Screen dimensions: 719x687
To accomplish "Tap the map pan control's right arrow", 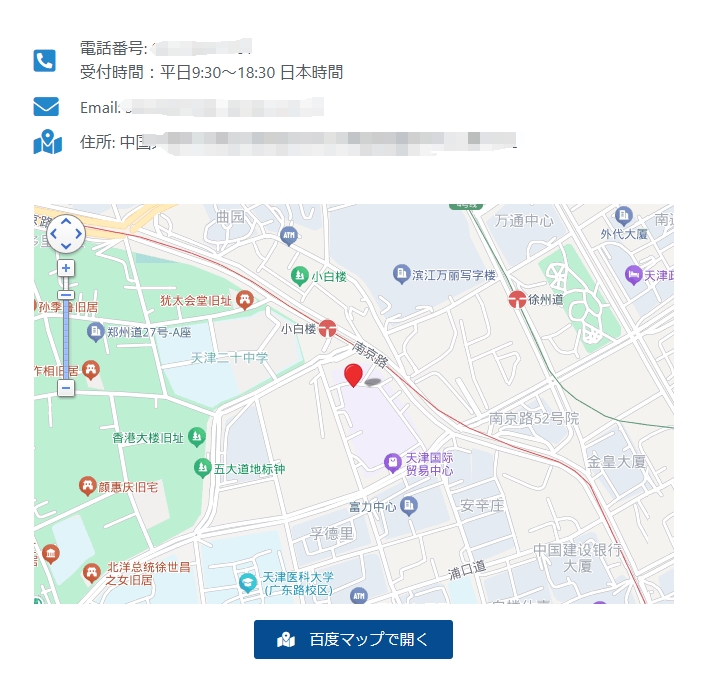I will click(x=79, y=234).
